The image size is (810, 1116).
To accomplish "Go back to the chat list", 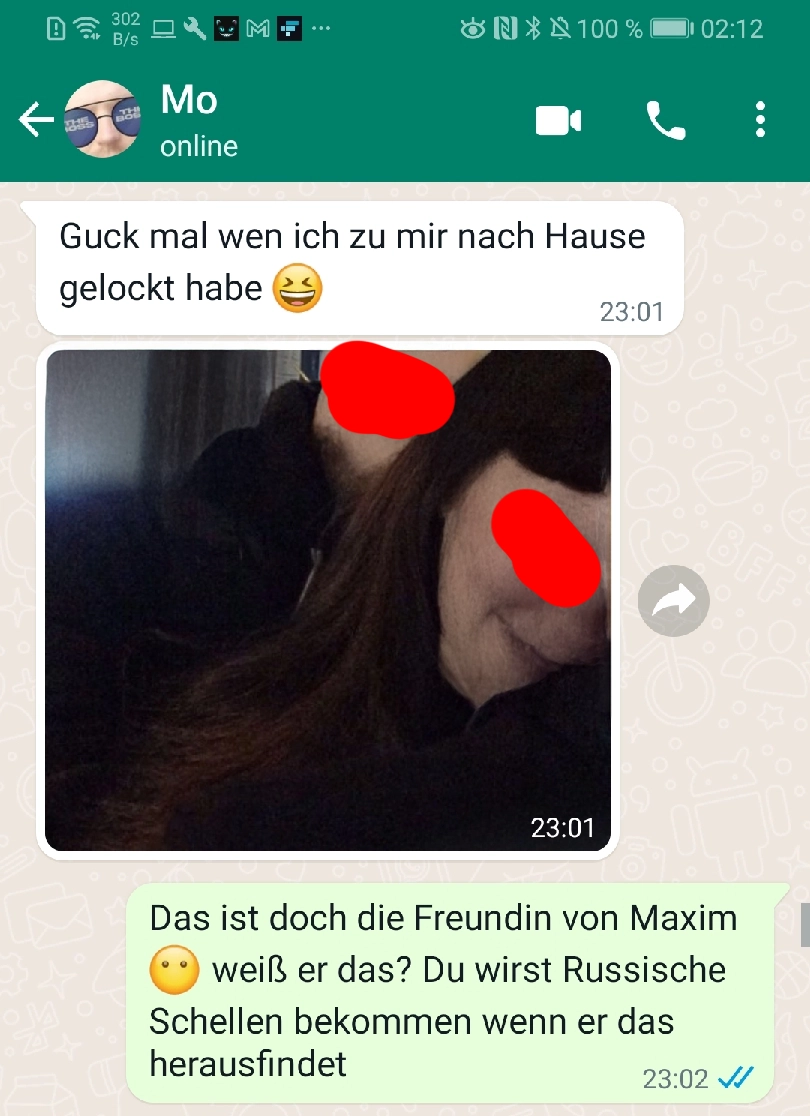I will [x=35, y=121].
